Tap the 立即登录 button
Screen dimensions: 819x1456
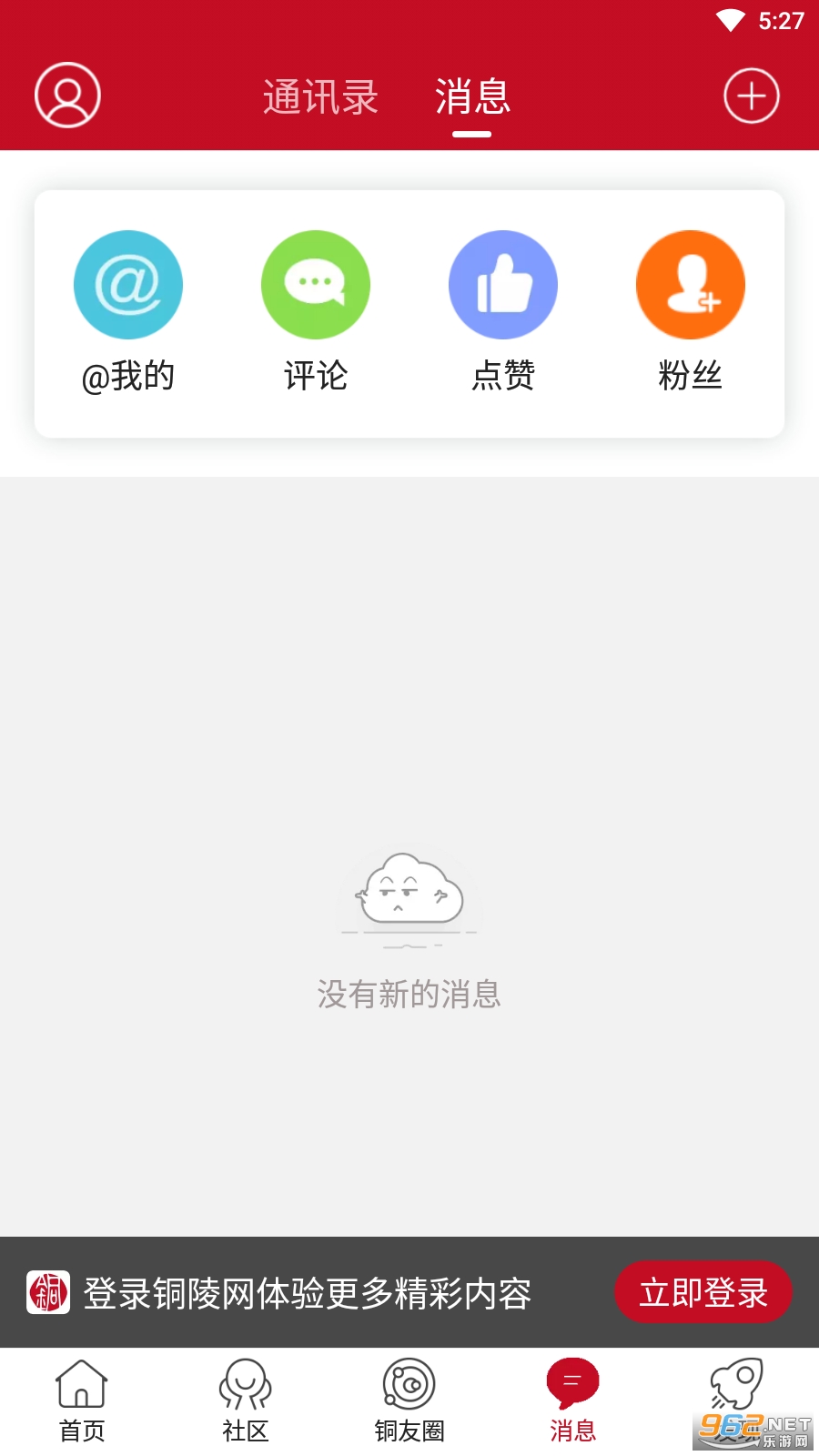[703, 1292]
